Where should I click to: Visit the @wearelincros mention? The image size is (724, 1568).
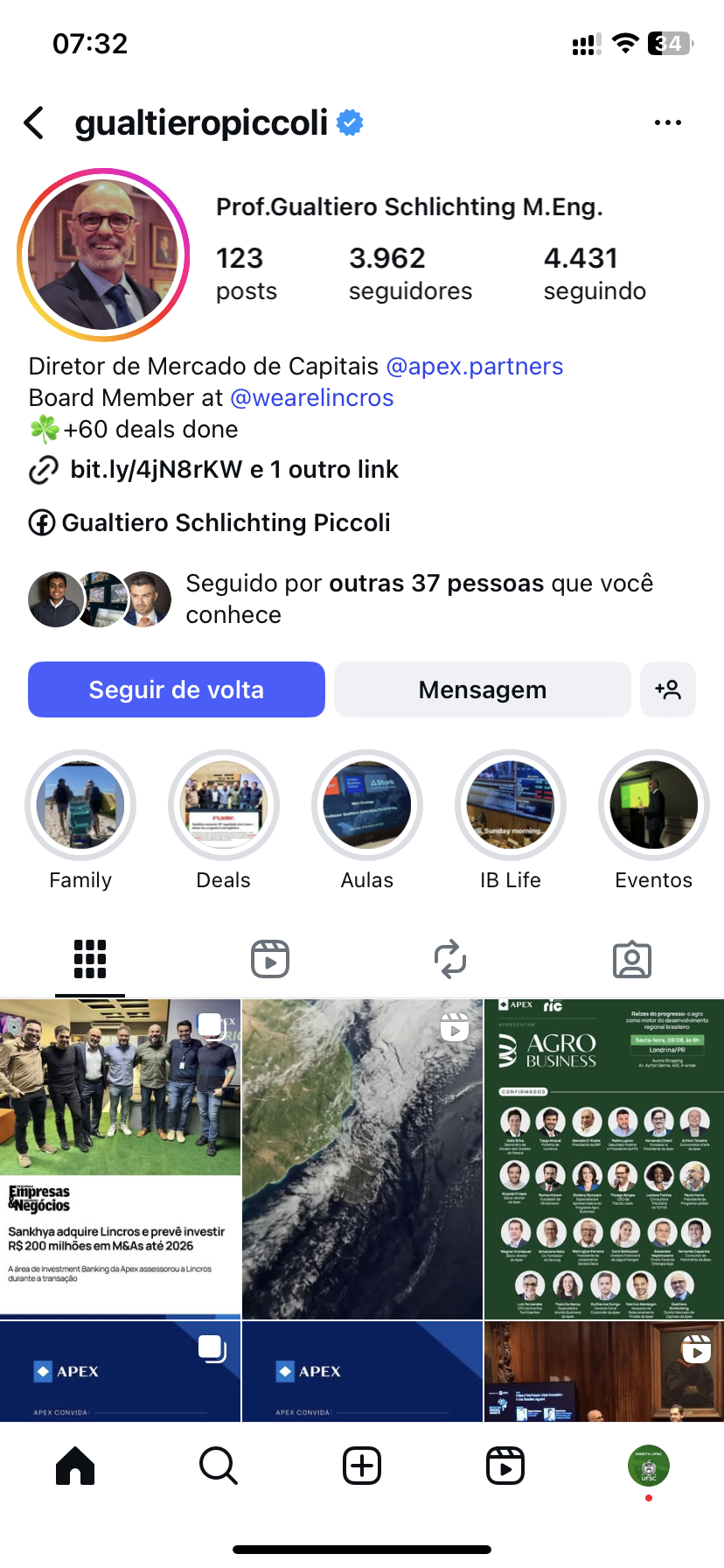[311, 397]
